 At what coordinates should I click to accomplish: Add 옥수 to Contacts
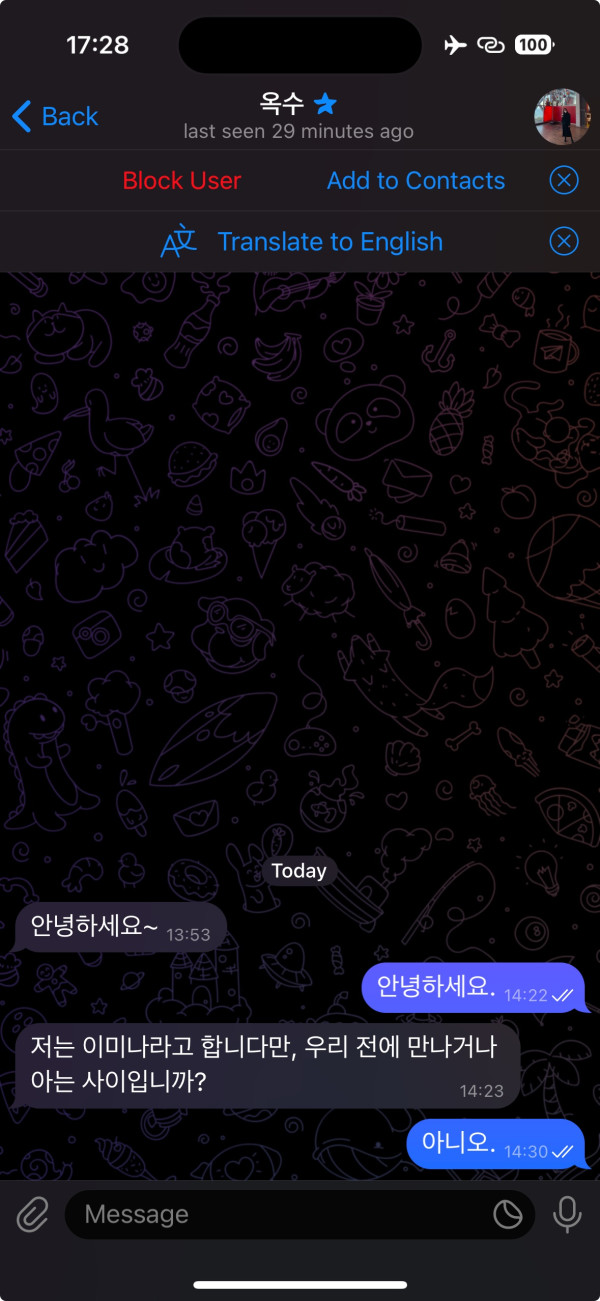415,181
